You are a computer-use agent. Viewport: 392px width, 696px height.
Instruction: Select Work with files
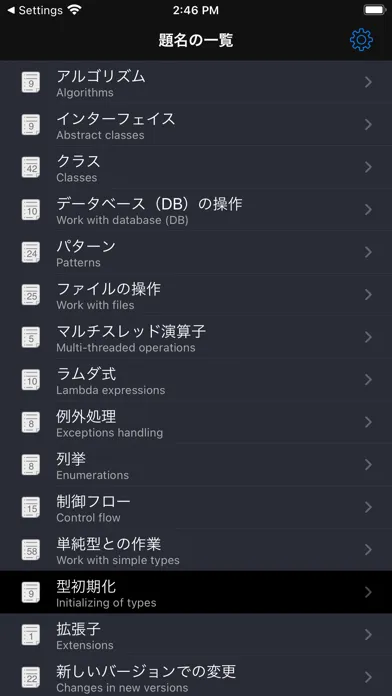(x=196, y=296)
